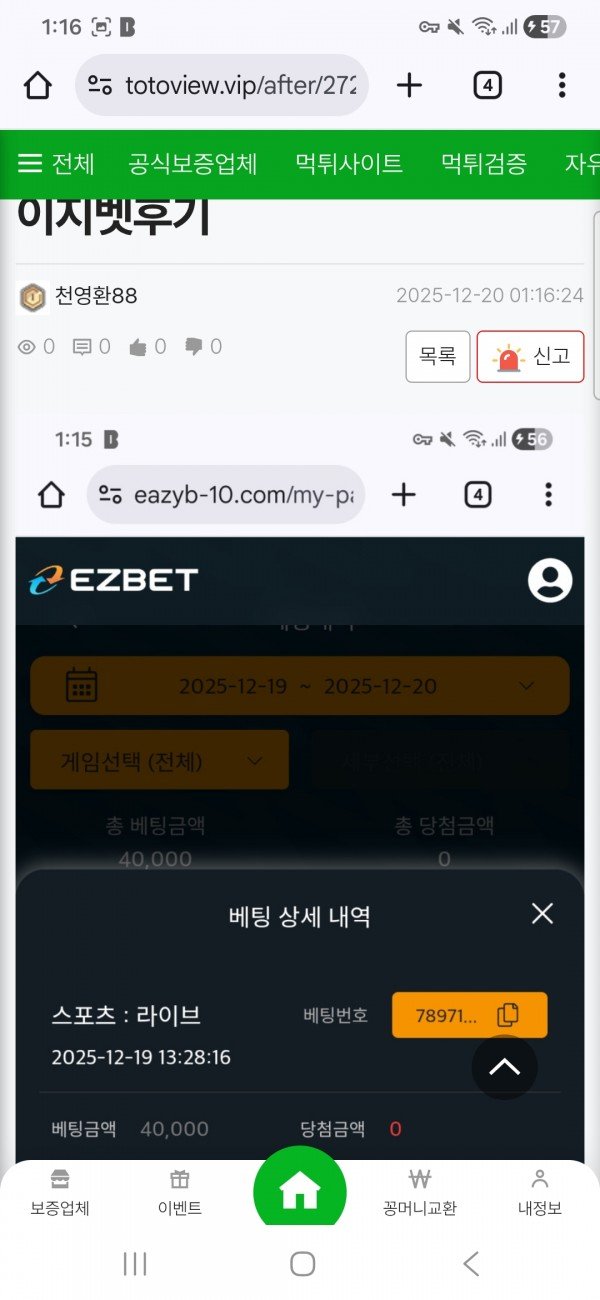Switch to the 공식보증업체 tab

tap(193, 164)
